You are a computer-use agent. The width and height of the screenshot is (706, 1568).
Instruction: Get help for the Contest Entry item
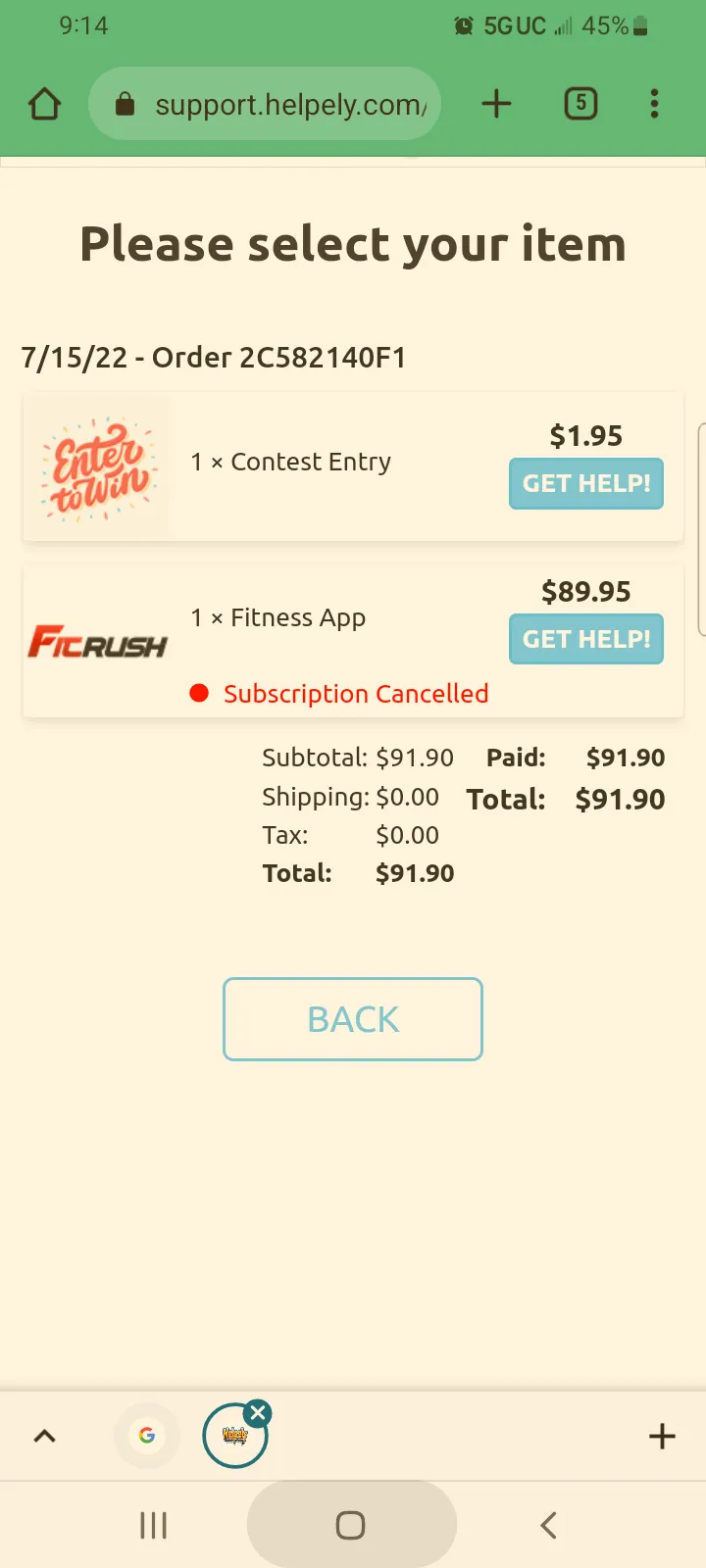[586, 483]
